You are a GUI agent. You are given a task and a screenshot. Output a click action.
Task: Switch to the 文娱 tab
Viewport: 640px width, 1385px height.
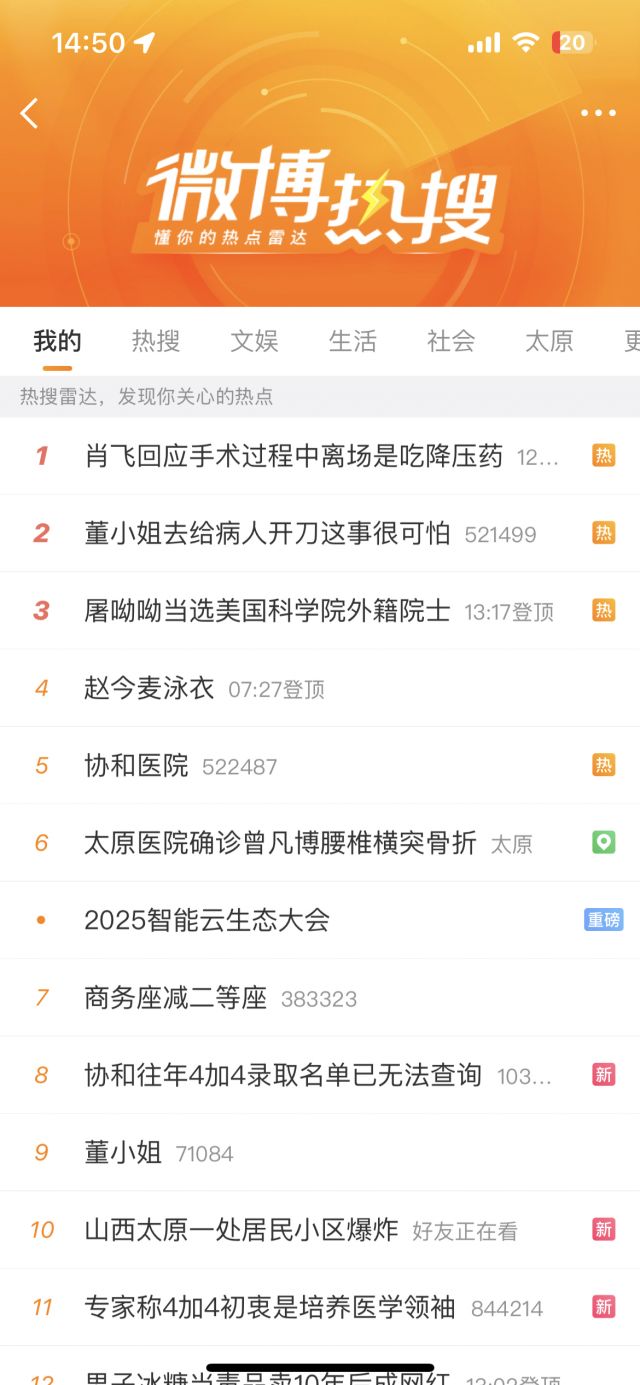pos(254,341)
